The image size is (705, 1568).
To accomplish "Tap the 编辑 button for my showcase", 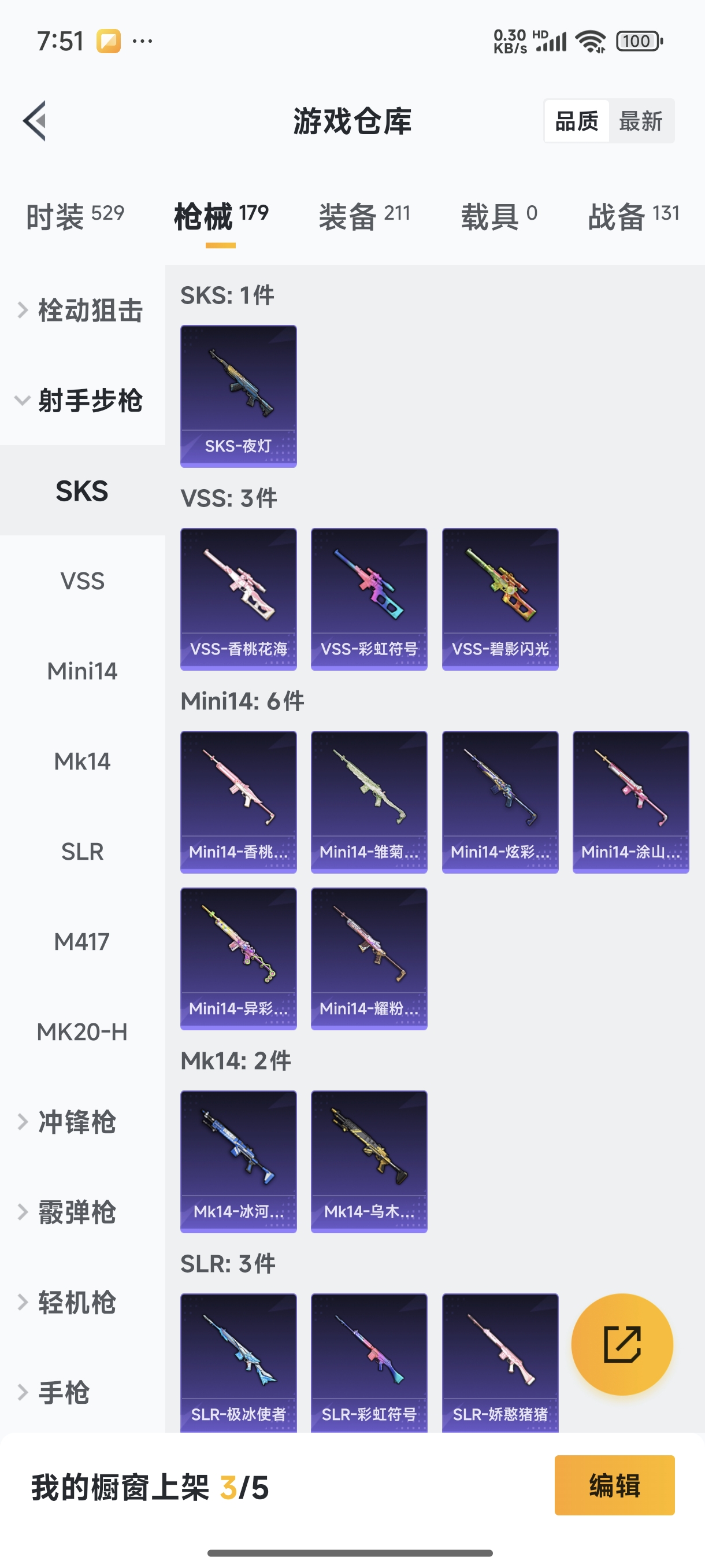I will pyautogui.click(x=614, y=1485).
